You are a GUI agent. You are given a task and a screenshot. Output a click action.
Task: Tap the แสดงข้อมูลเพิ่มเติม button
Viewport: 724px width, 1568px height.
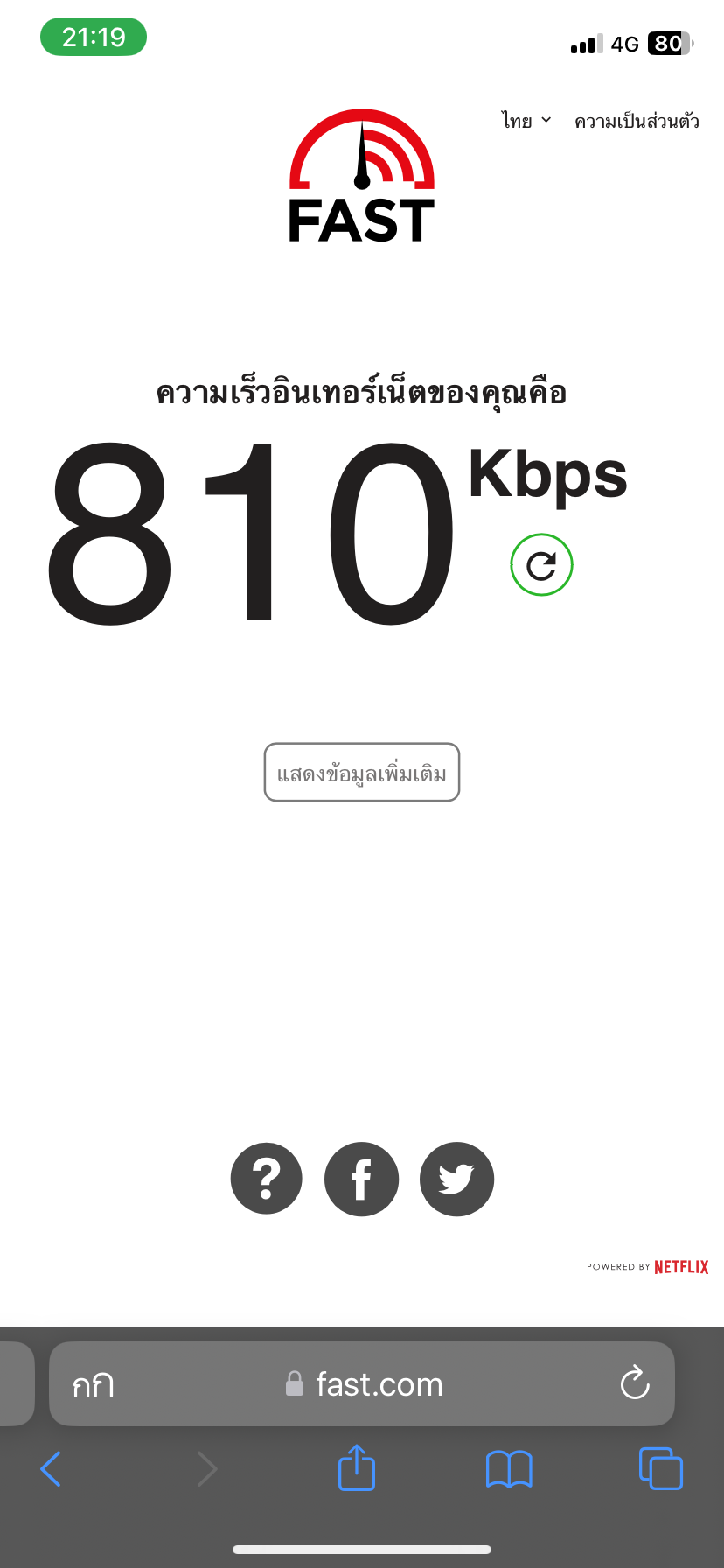pyautogui.click(x=362, y=773)
